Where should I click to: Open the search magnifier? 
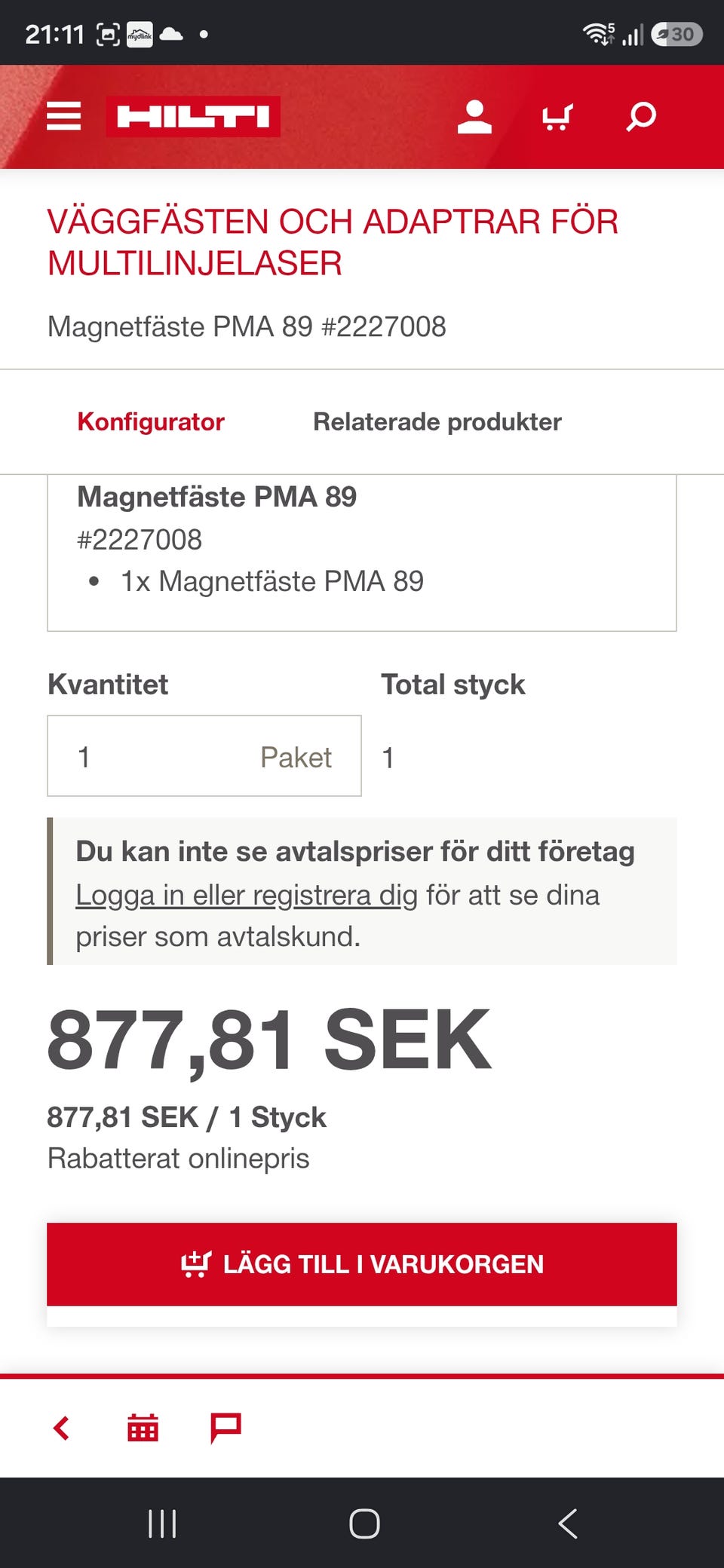(641, 117)
